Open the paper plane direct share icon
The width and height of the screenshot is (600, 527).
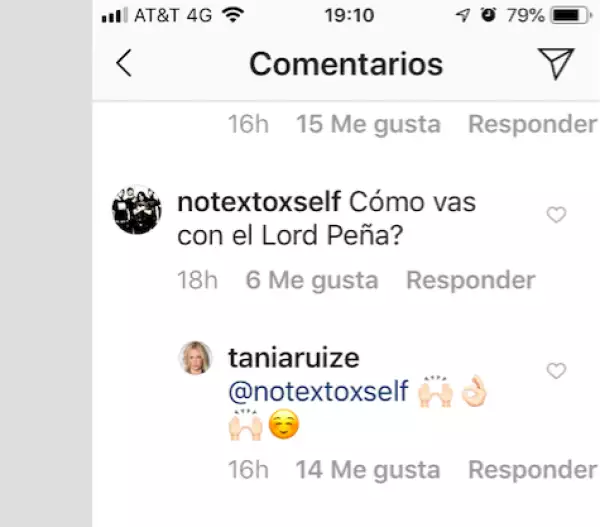pyautogui.click(x=555, y=64)
